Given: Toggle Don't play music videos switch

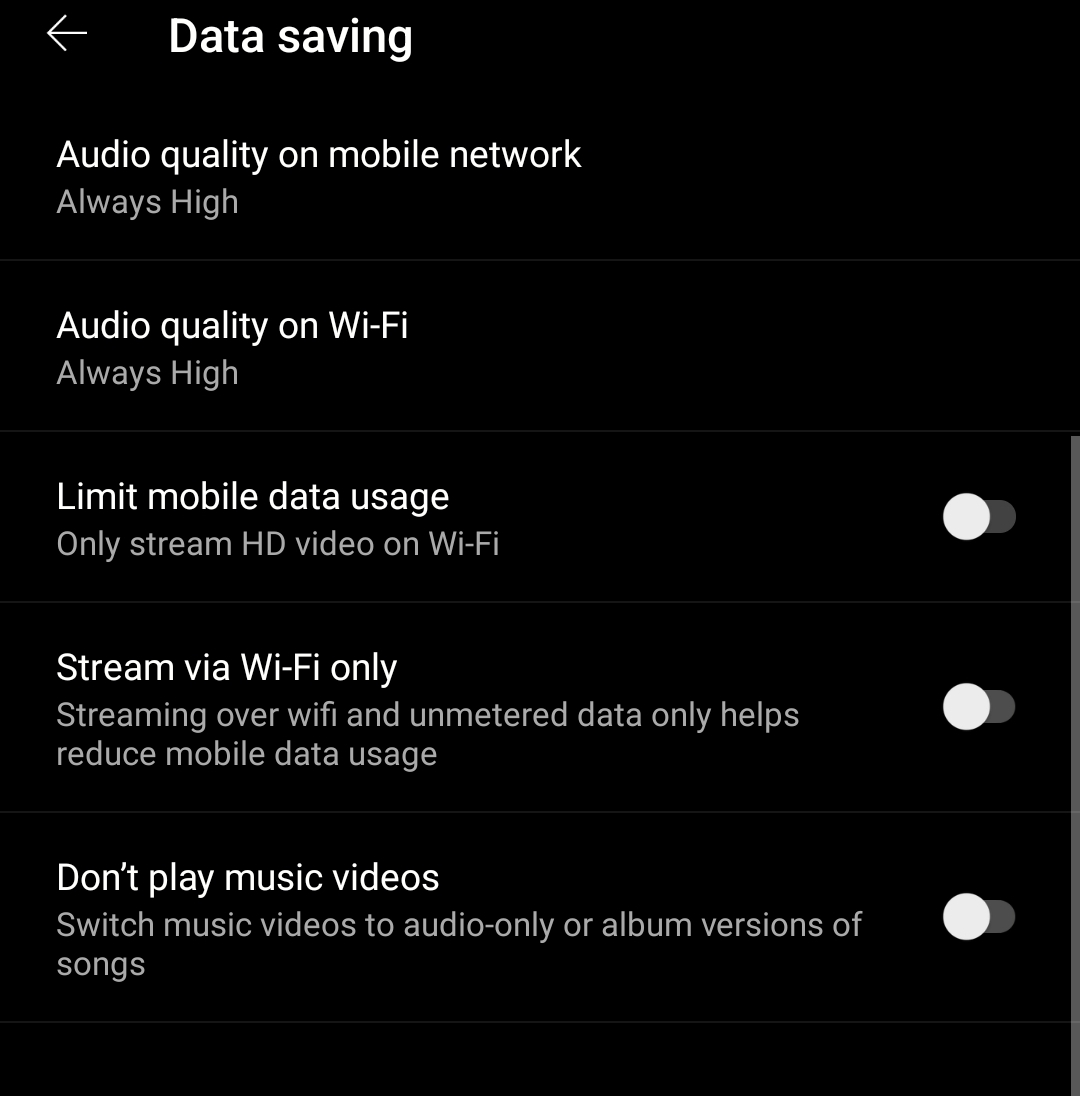Looking at the screenshot, I should click(x=978, y=918).
